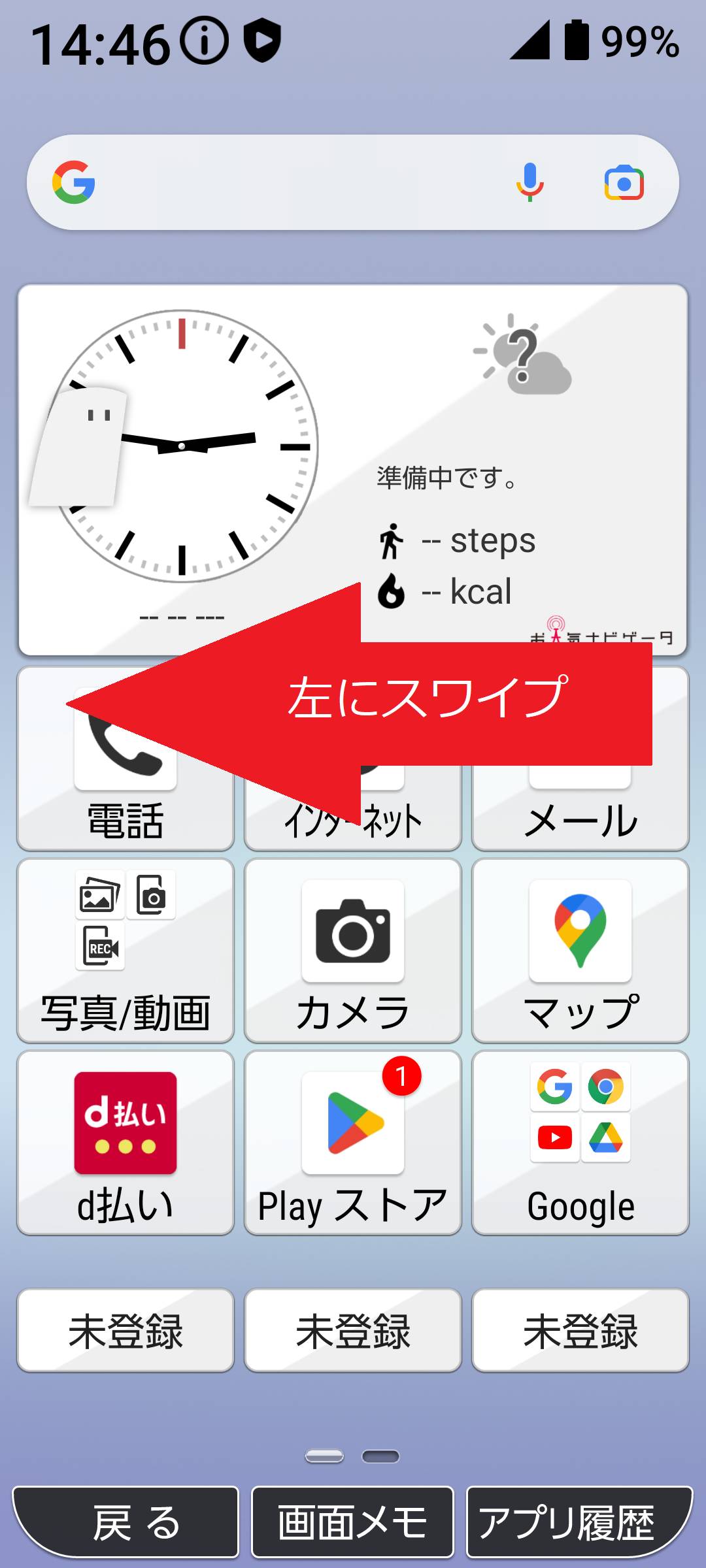
Task: Open マップ Google Maps
Action: point(580,951)
